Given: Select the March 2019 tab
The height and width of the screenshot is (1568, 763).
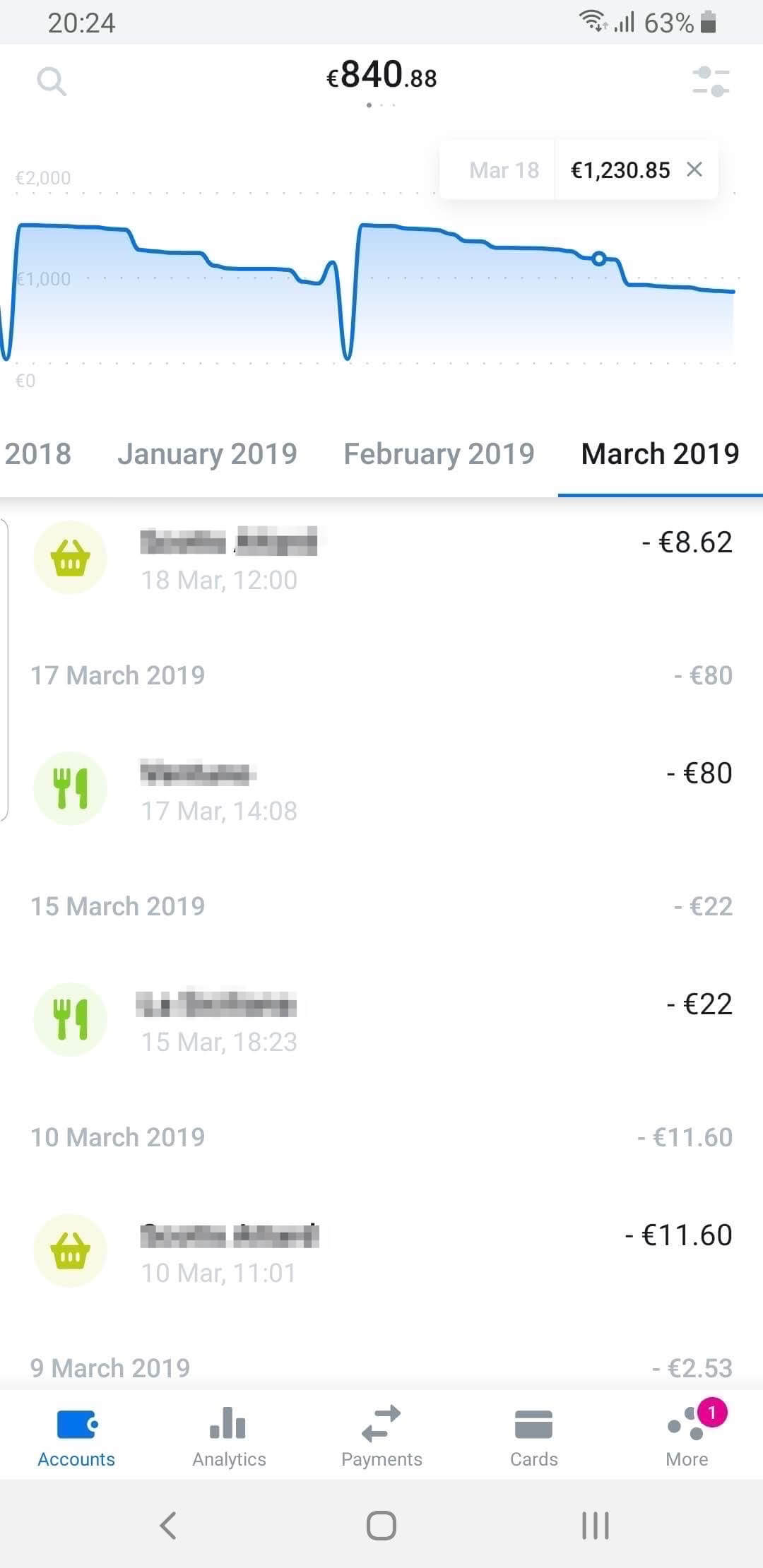Looking at the screenshot, I should point(660,453).
